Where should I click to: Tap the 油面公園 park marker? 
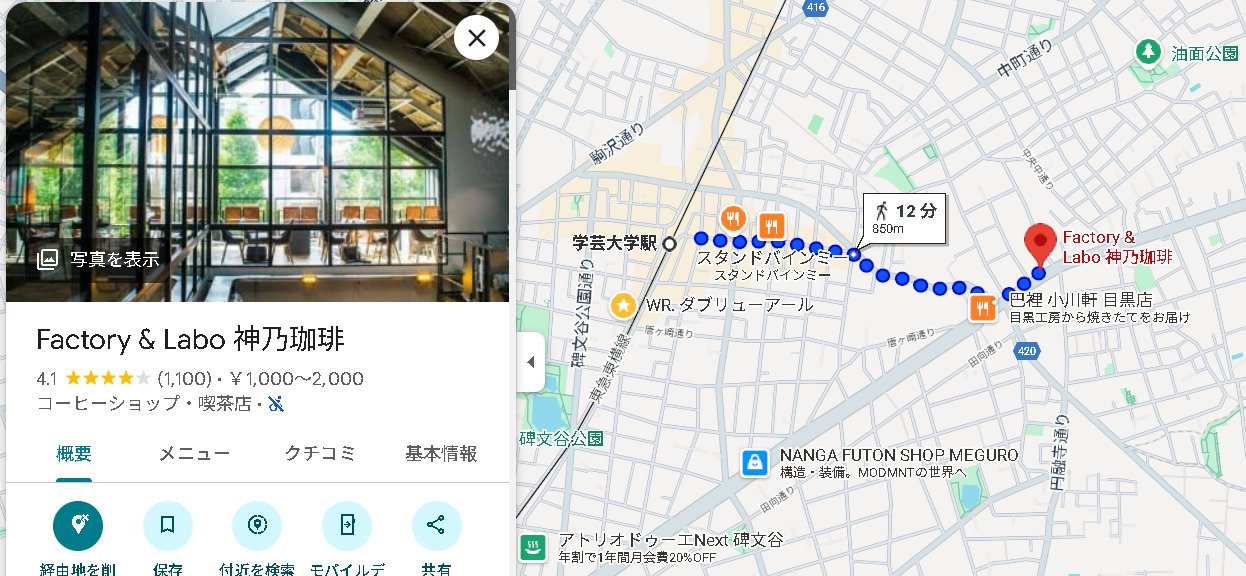(x=1149, y=52)
